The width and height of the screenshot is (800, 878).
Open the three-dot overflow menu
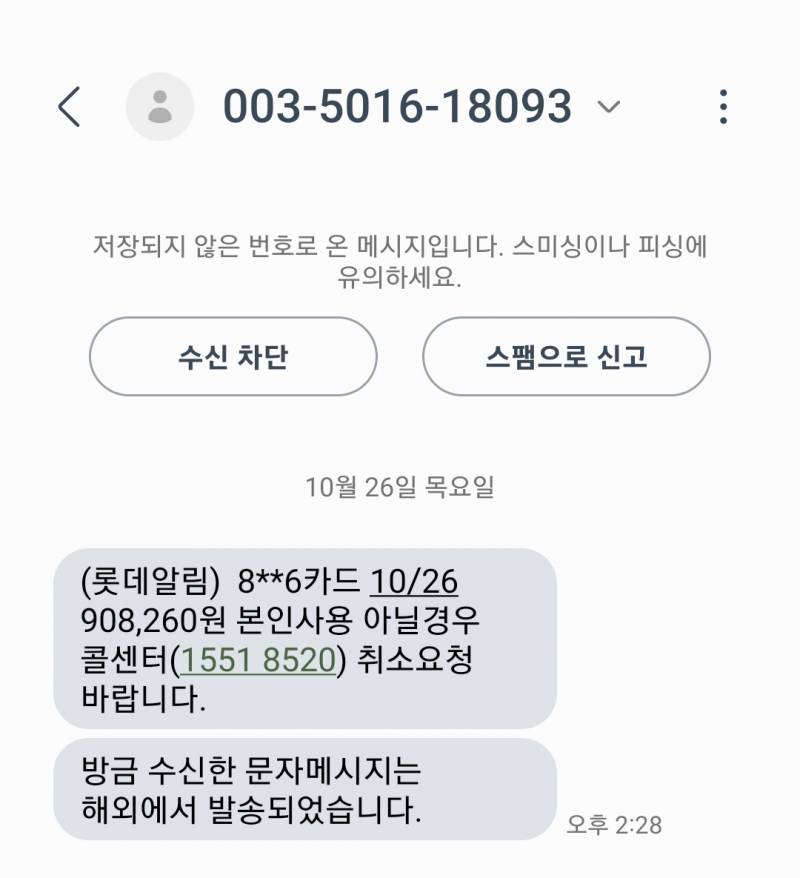click(724, 105)
